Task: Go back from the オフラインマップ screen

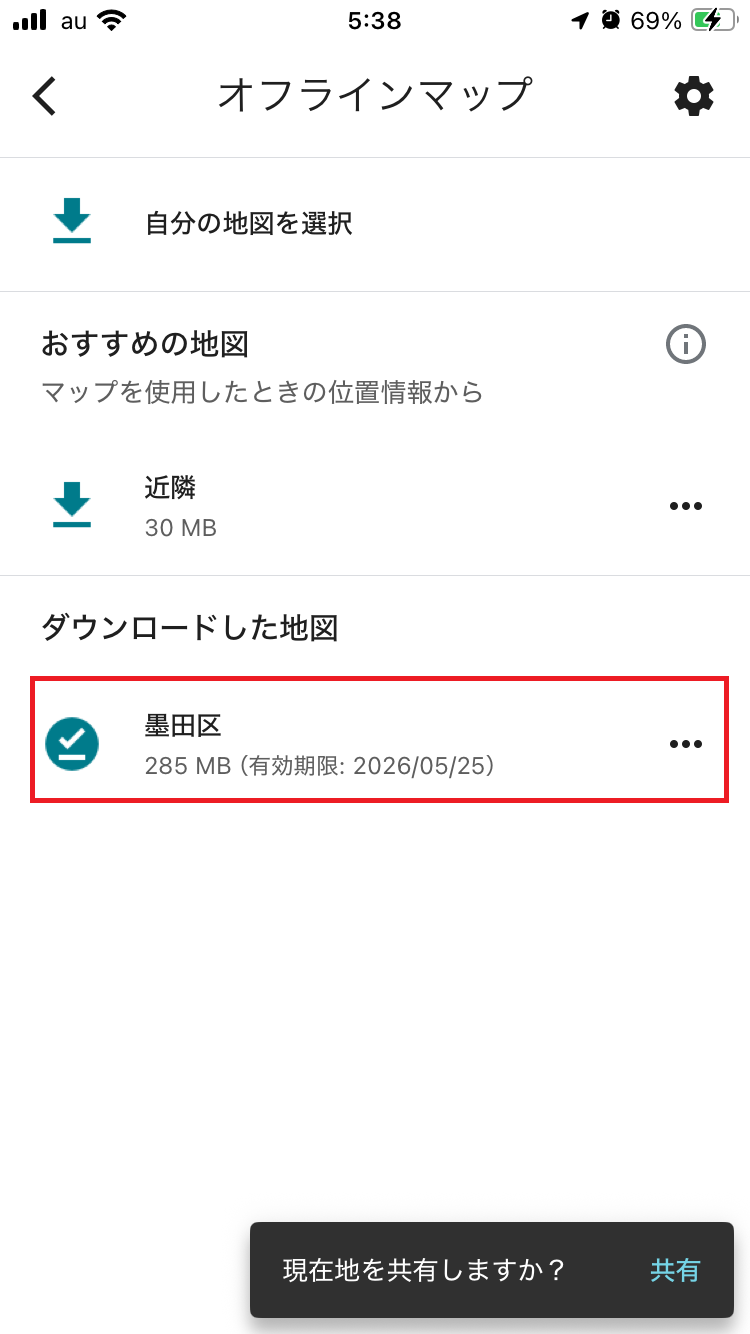Action: [x=45, y=96]
